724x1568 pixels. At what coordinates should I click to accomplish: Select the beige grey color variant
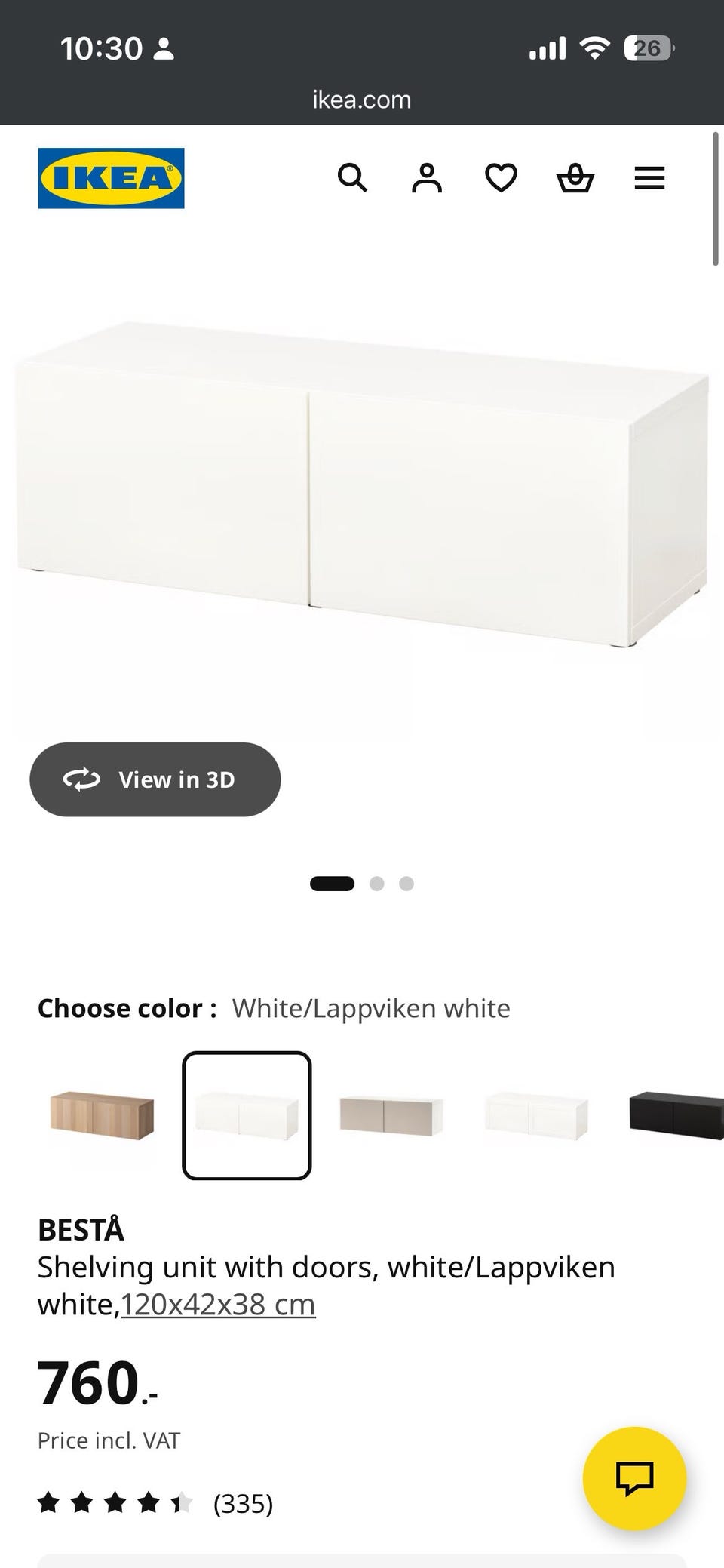(391, 1115)
